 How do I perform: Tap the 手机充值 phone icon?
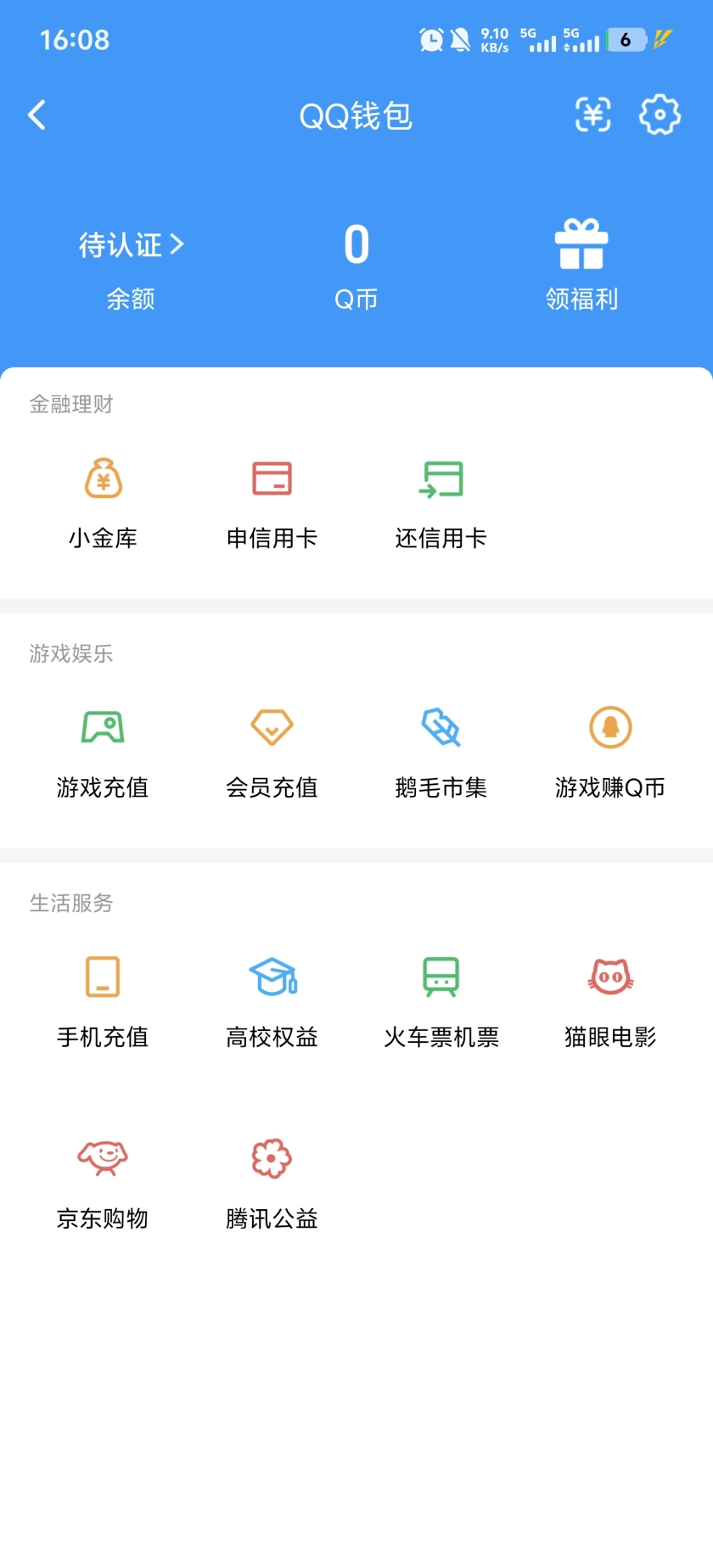pyautogui.click(x=102, y=977)
